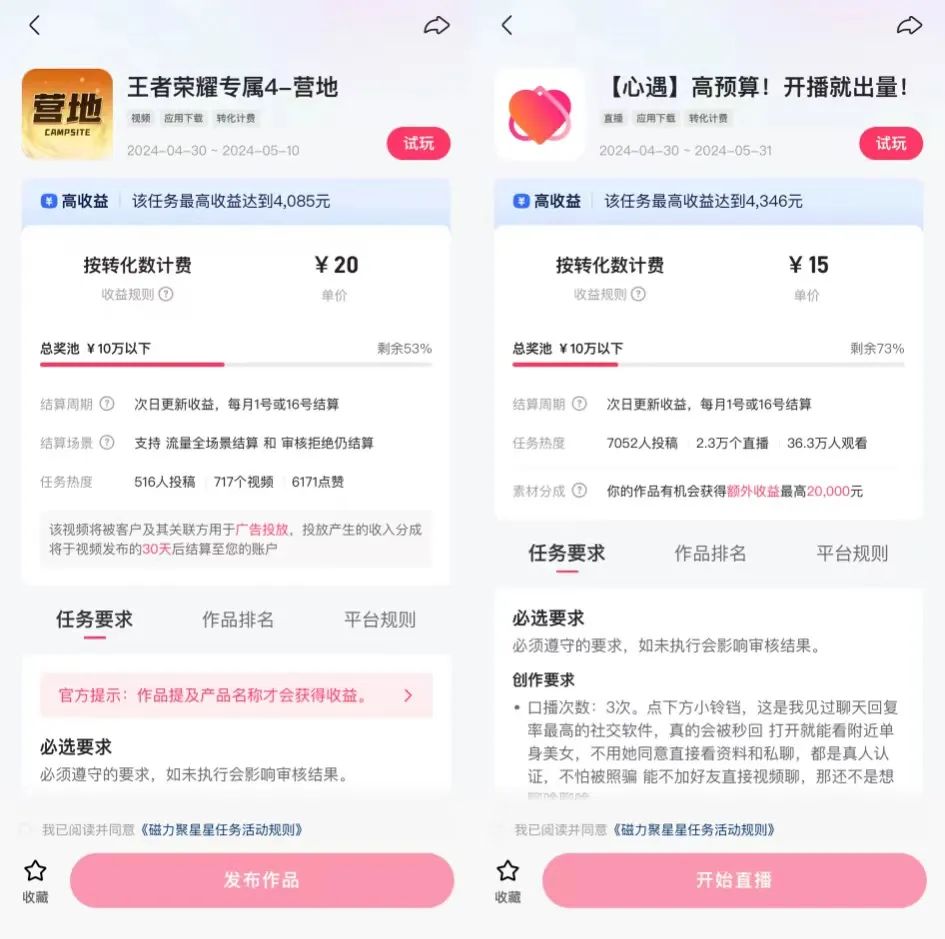The height and width of the screenshot is (939, 945).
Task: Go back from the 心遇 task page
Action: [507, 26]
